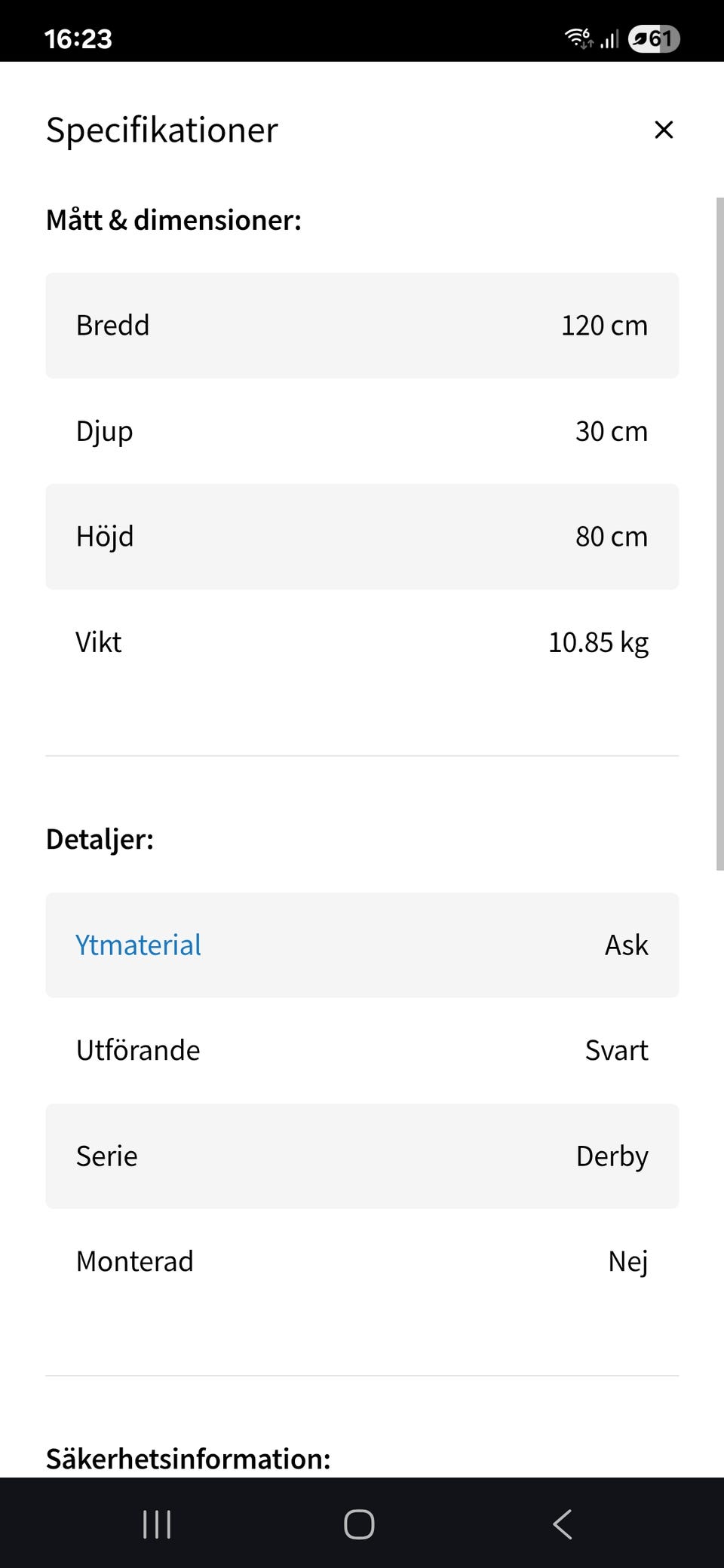Open the Ytmaterial link
This screenshot has width=724, height=1568.
[138, 945]
